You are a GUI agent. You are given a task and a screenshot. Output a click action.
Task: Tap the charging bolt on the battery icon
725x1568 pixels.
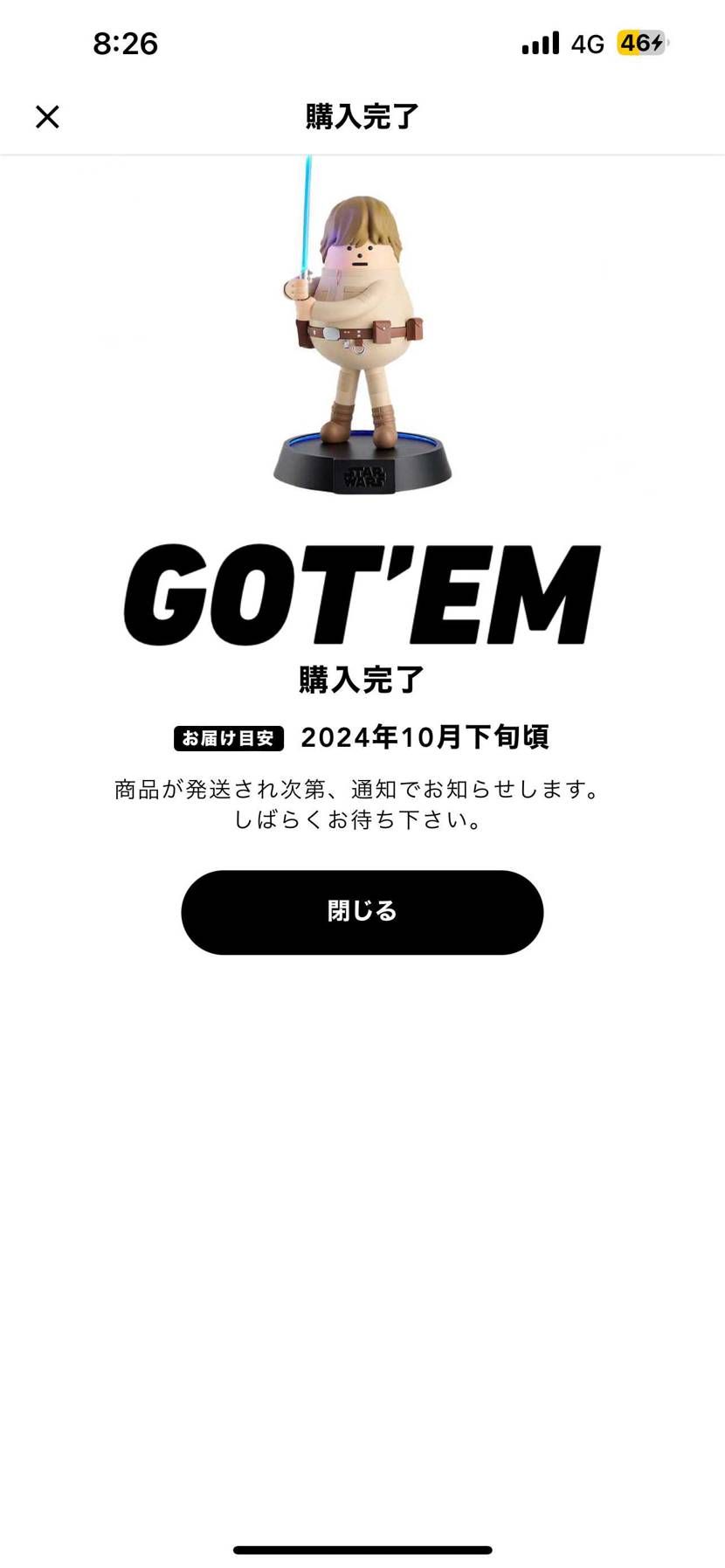click(x=657, y=42)
